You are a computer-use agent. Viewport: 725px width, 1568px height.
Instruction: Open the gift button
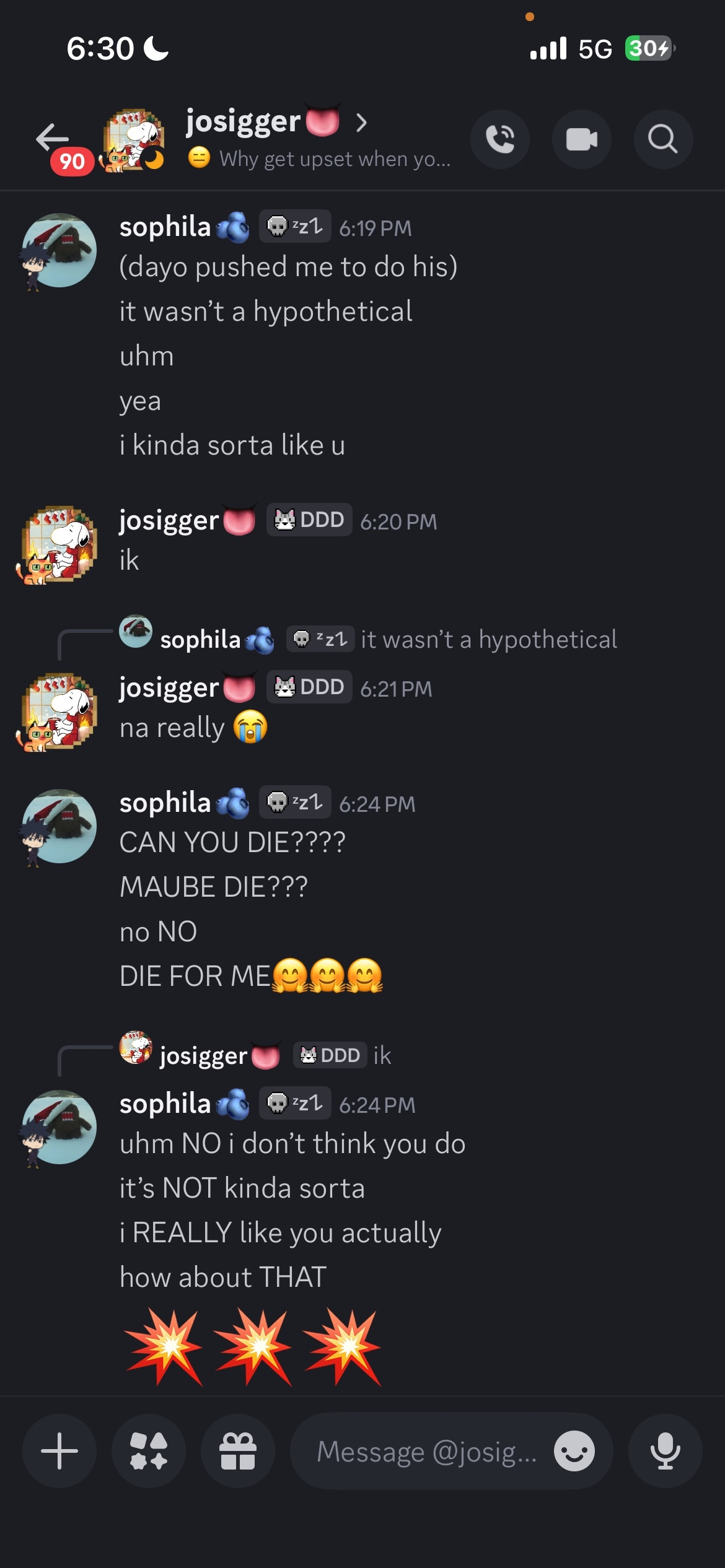(238, 1451)
